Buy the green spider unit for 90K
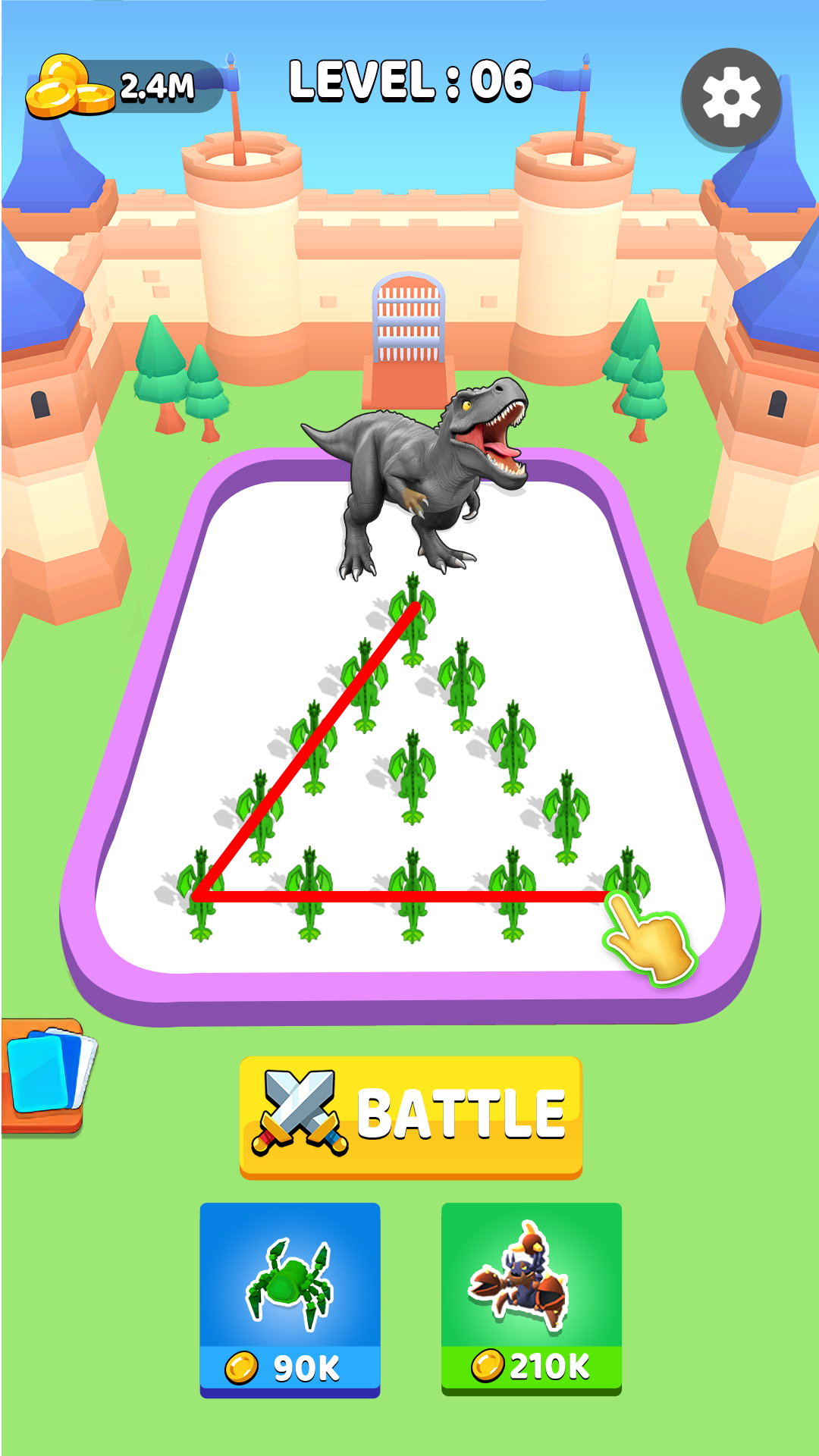The image size is (819, 1456). tap(290, 1298)
